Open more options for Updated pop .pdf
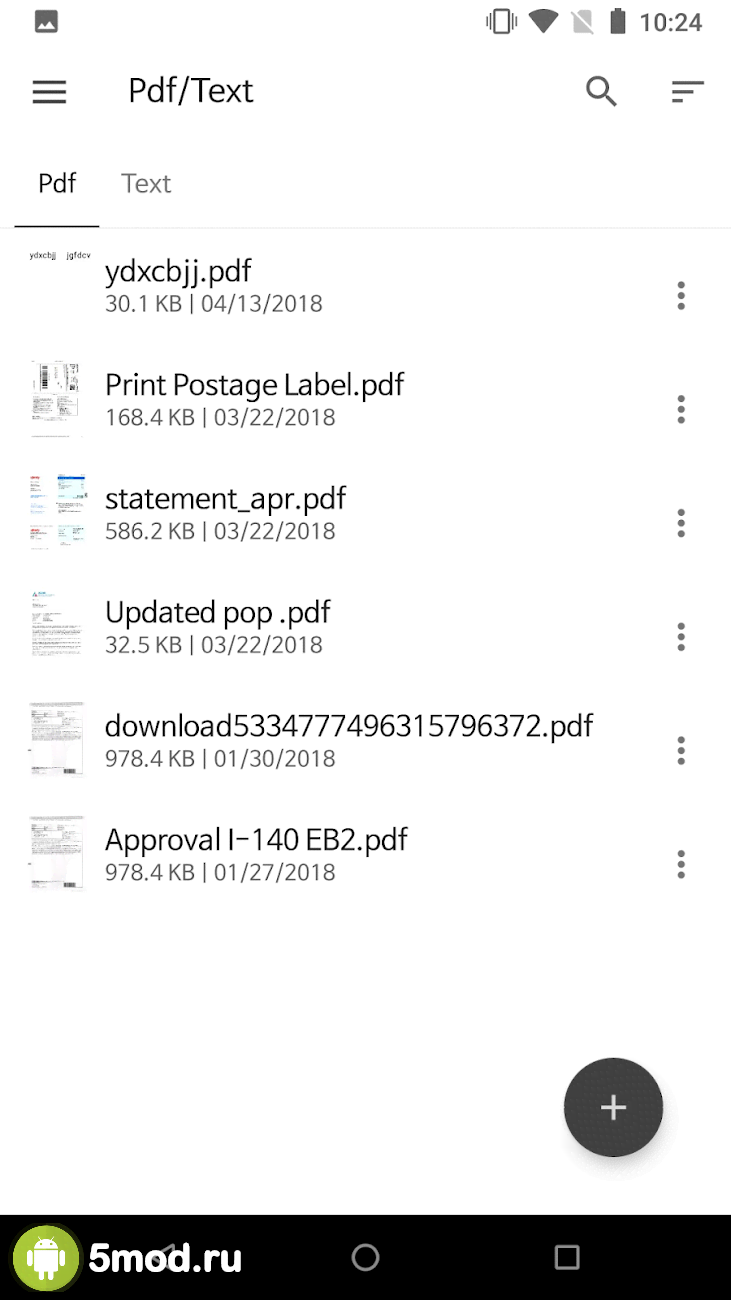 [681, 637]
